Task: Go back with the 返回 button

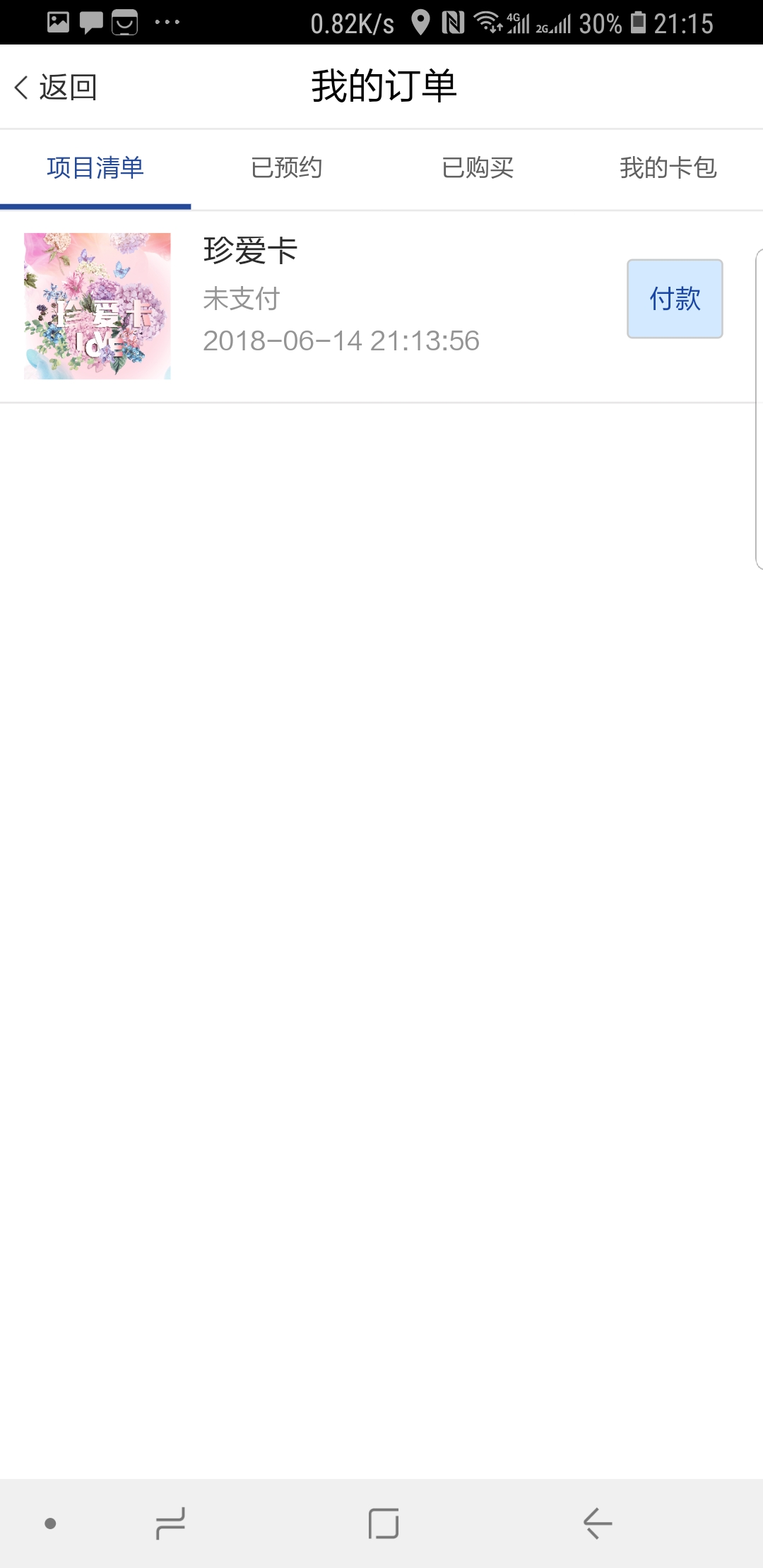Action: (55, 87)
